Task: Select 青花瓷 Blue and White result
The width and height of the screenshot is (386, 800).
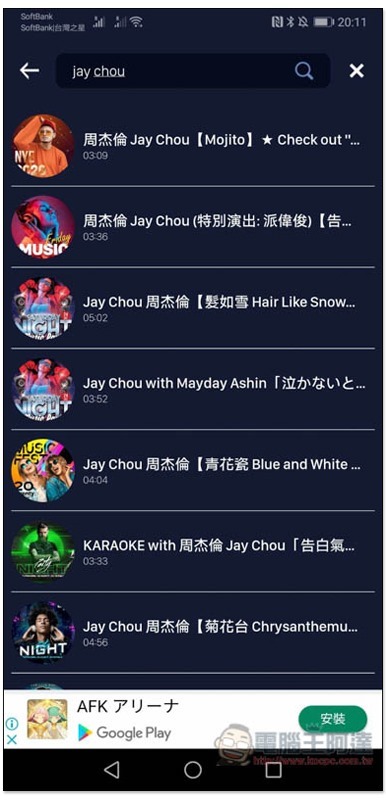Action: [193, 470]
